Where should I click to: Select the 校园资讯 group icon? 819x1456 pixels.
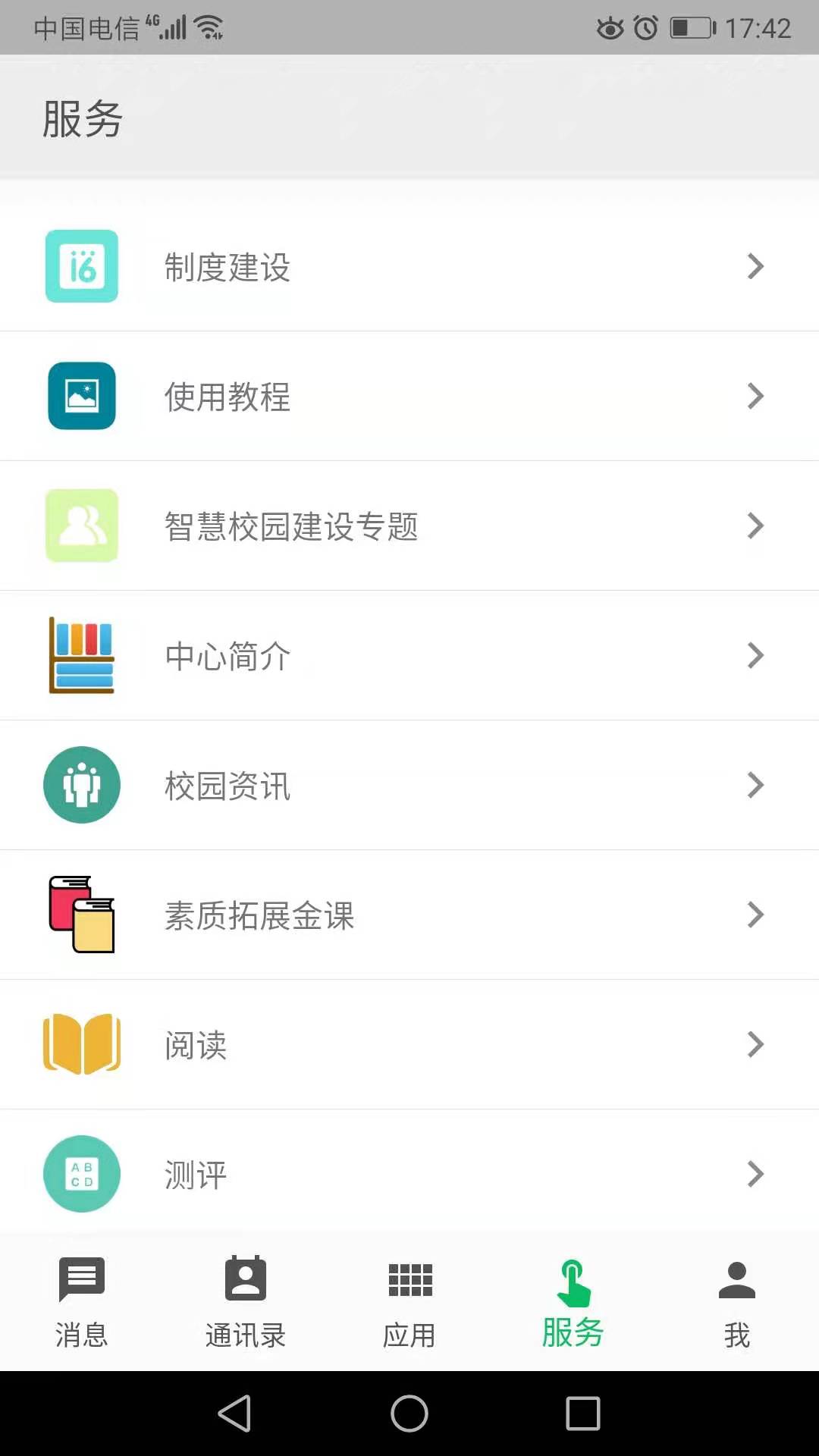(82, 785)
